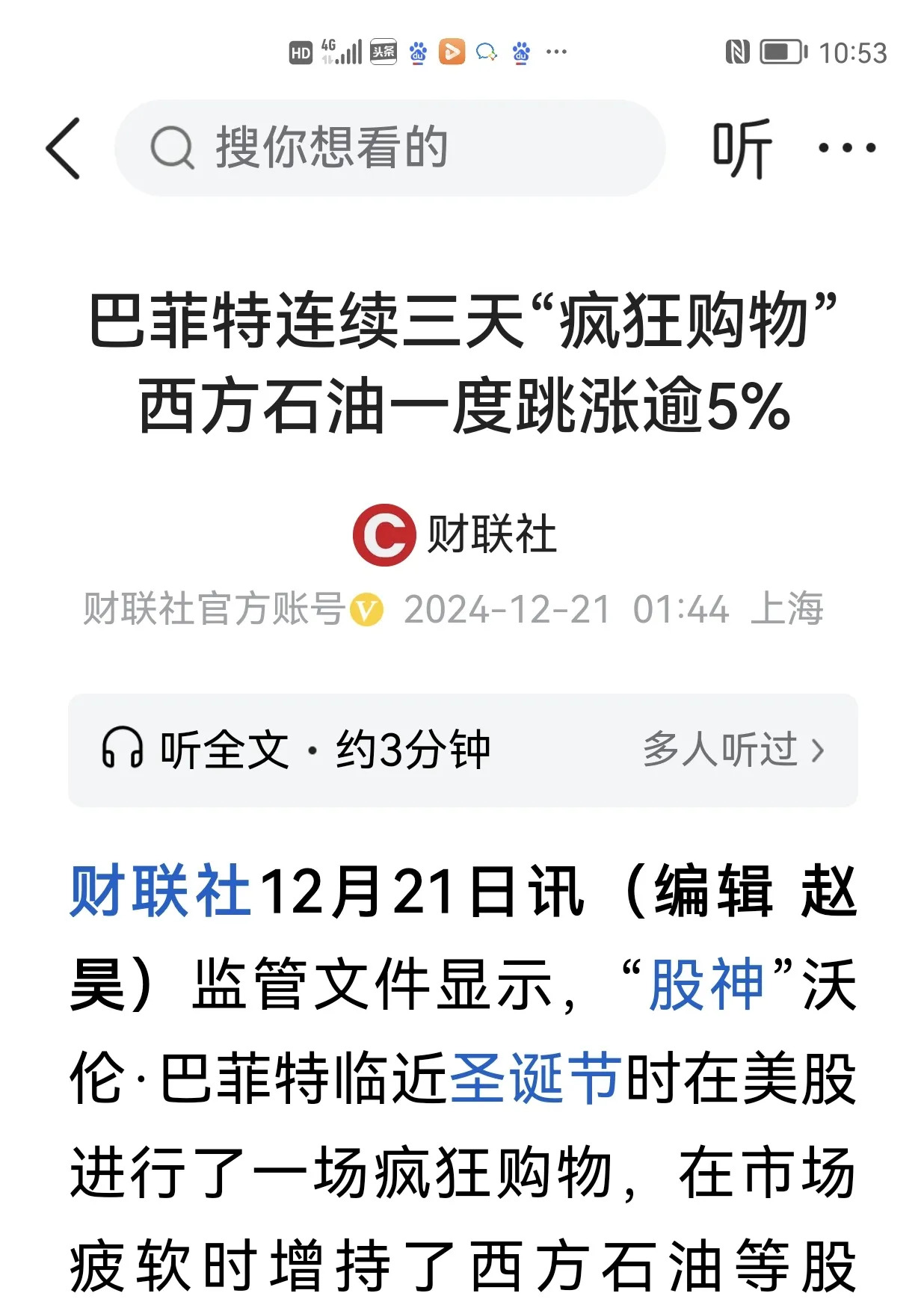Tap the 头条 notification icon in status bar

coord(384,52)
